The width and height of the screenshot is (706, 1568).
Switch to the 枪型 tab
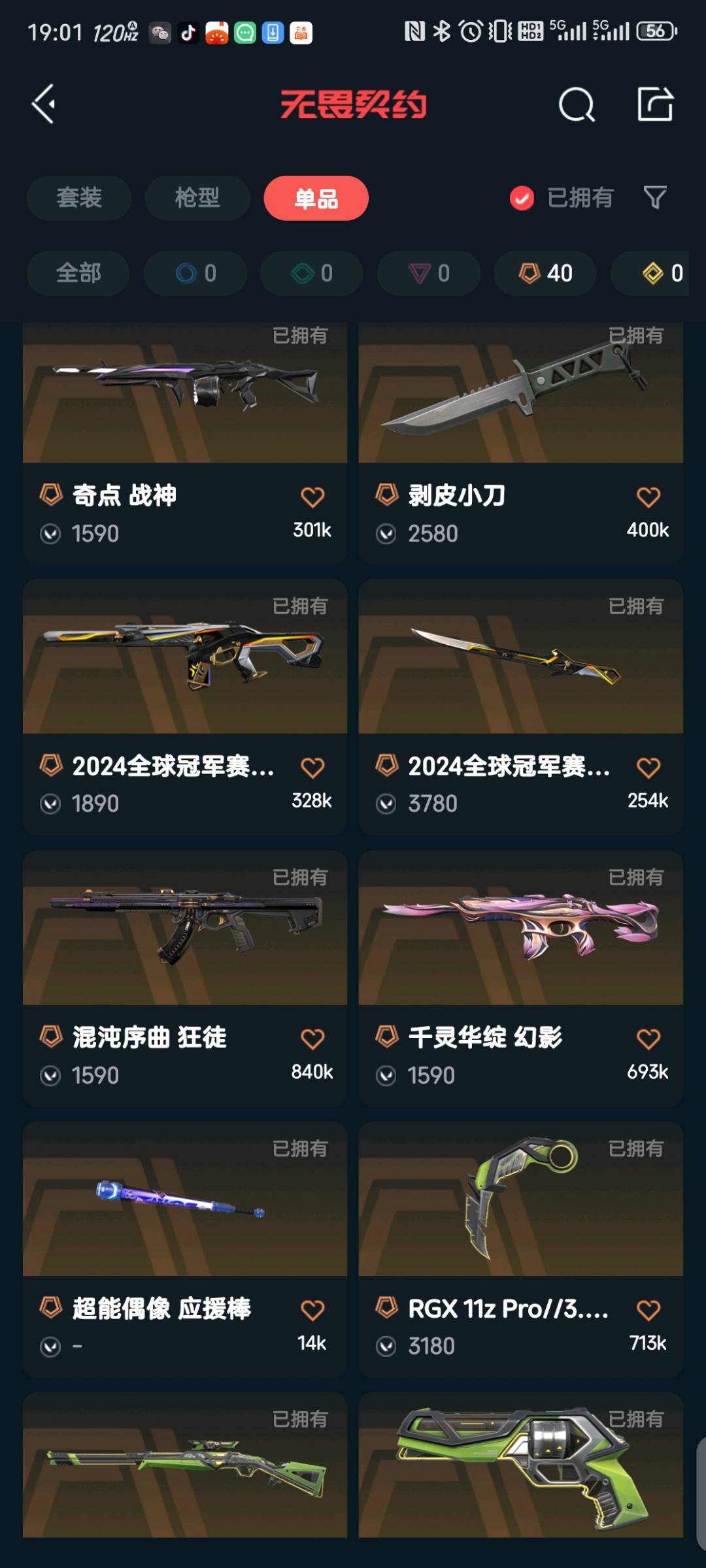197,198
